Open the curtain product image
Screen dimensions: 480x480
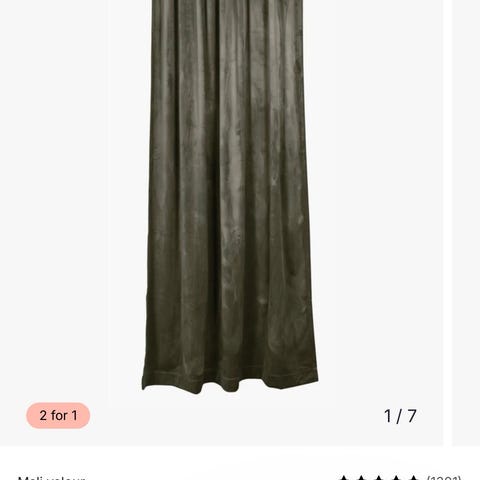point(230,197)
